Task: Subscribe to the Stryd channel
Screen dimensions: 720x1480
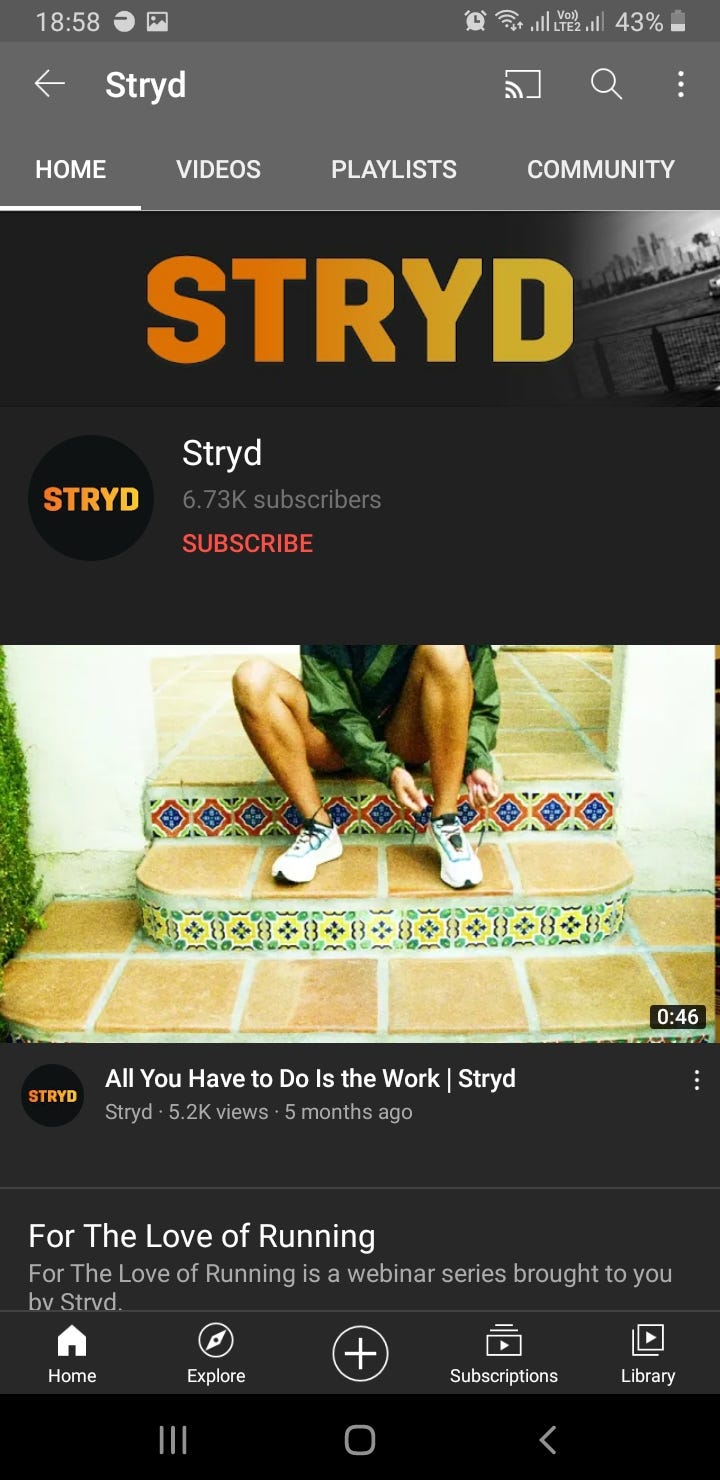Action: click(x=247, y=543)
